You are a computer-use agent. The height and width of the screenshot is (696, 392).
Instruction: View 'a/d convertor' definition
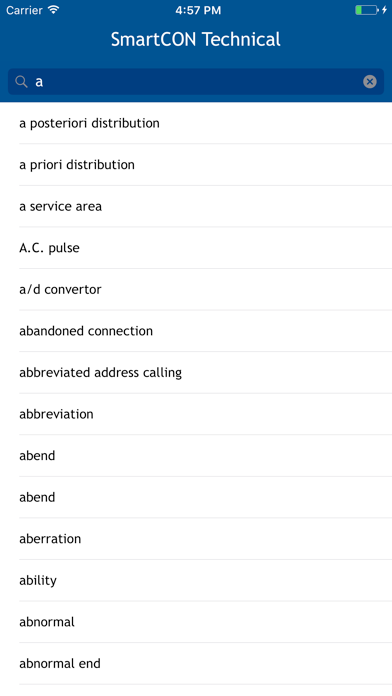[x=196, y=289]
